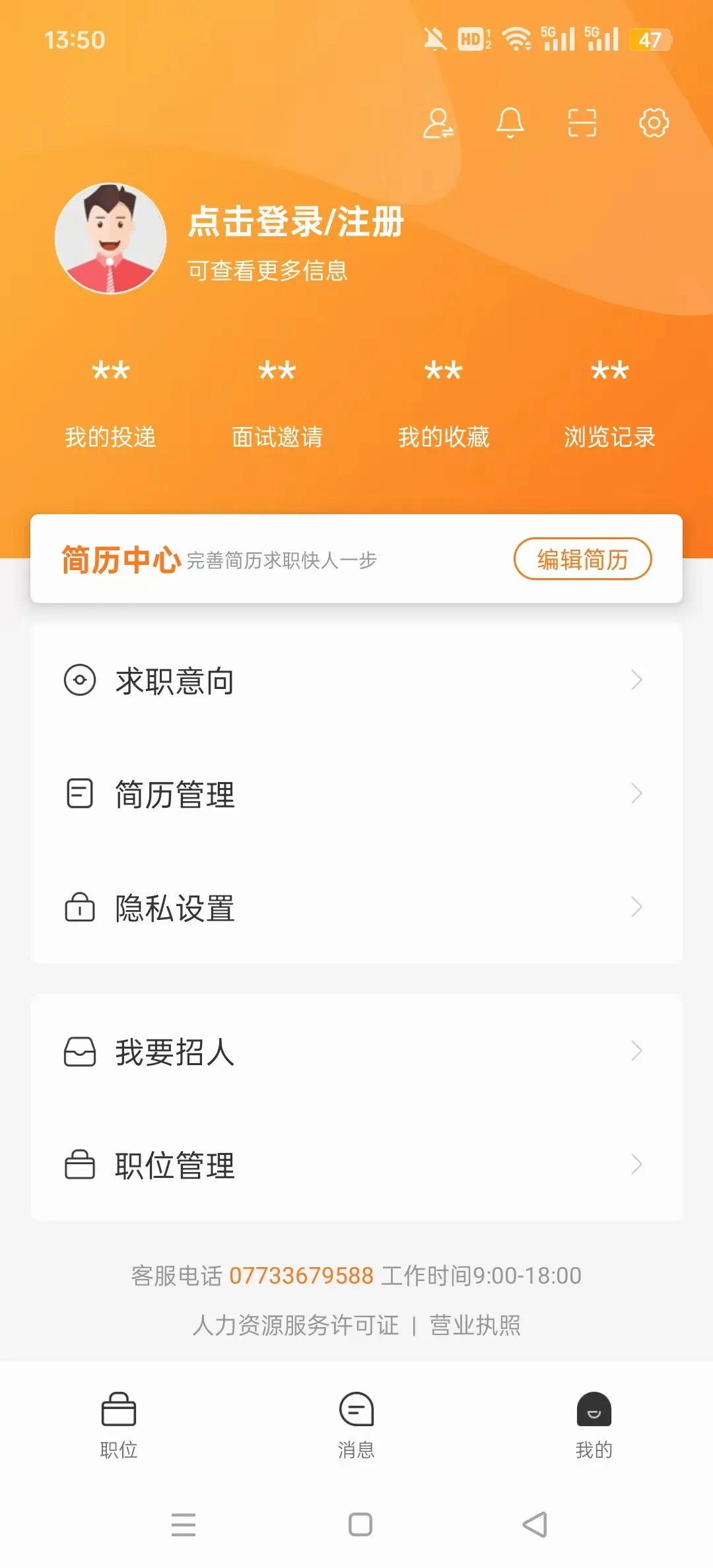Tap the switch identity icon

coord(438,123)
